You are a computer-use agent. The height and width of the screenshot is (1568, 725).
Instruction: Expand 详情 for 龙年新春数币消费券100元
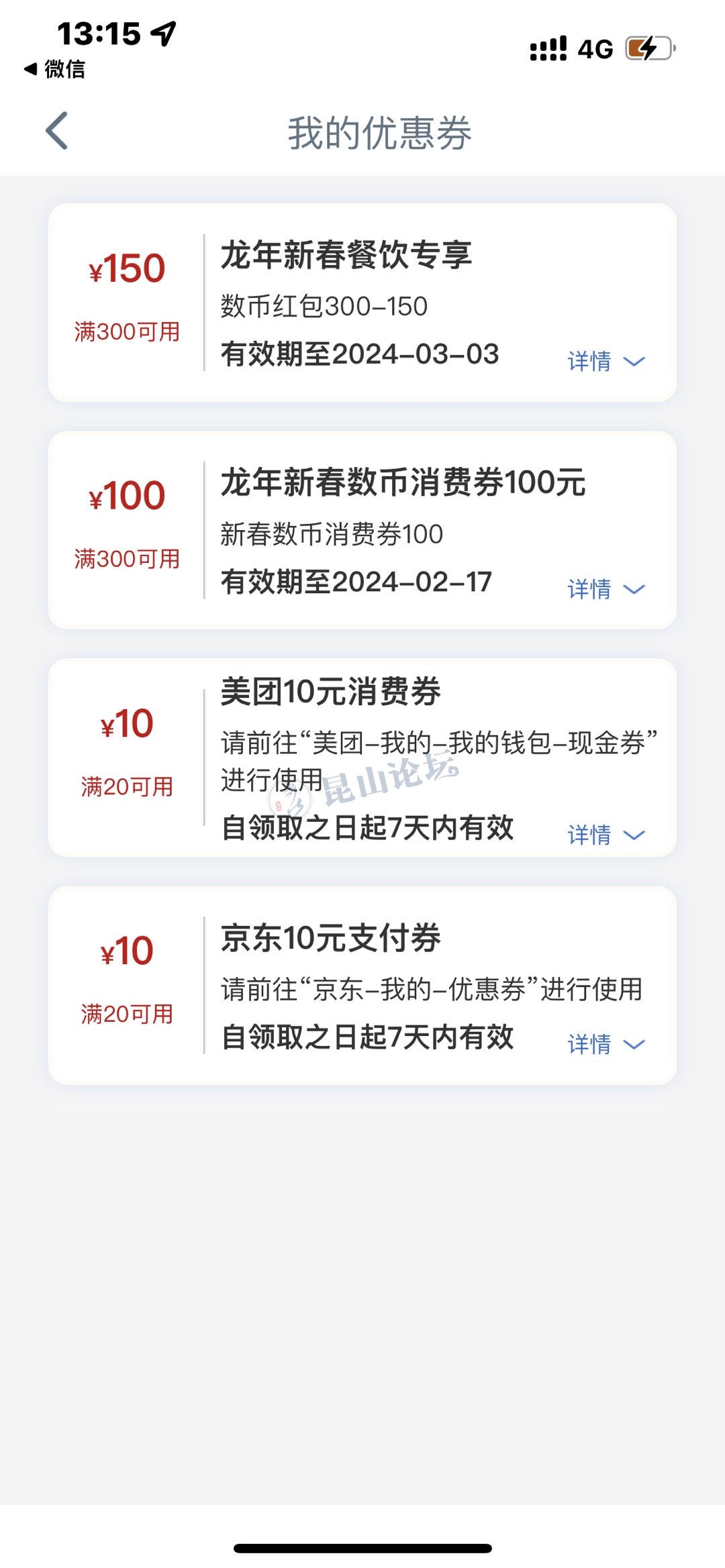tap(605, 589)
